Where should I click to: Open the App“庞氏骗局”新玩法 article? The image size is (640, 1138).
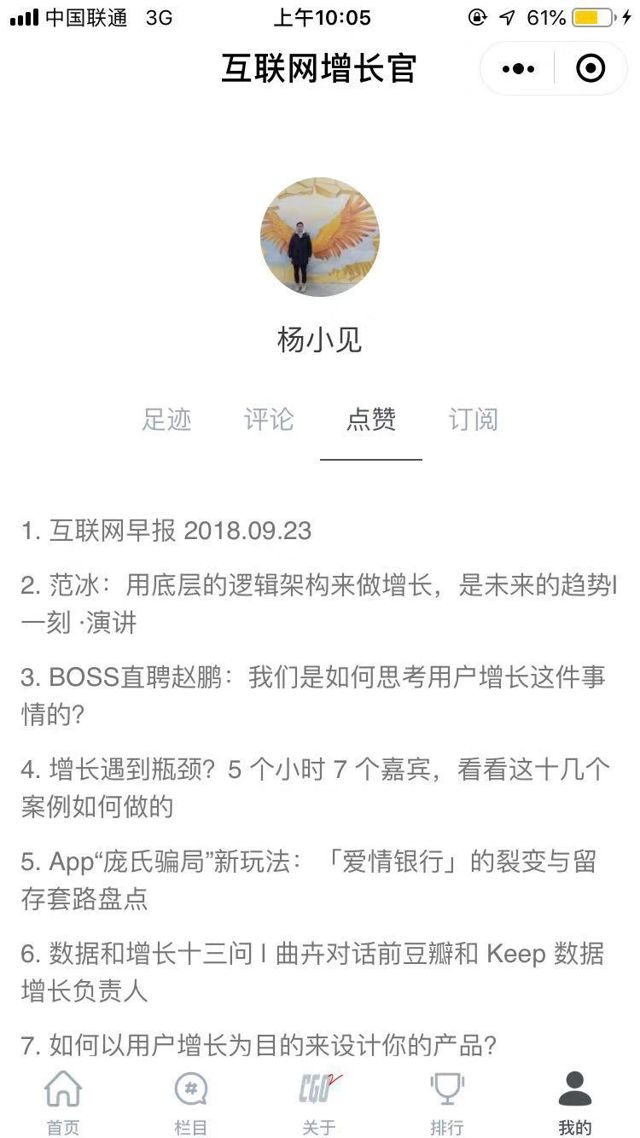click(308, 879)
